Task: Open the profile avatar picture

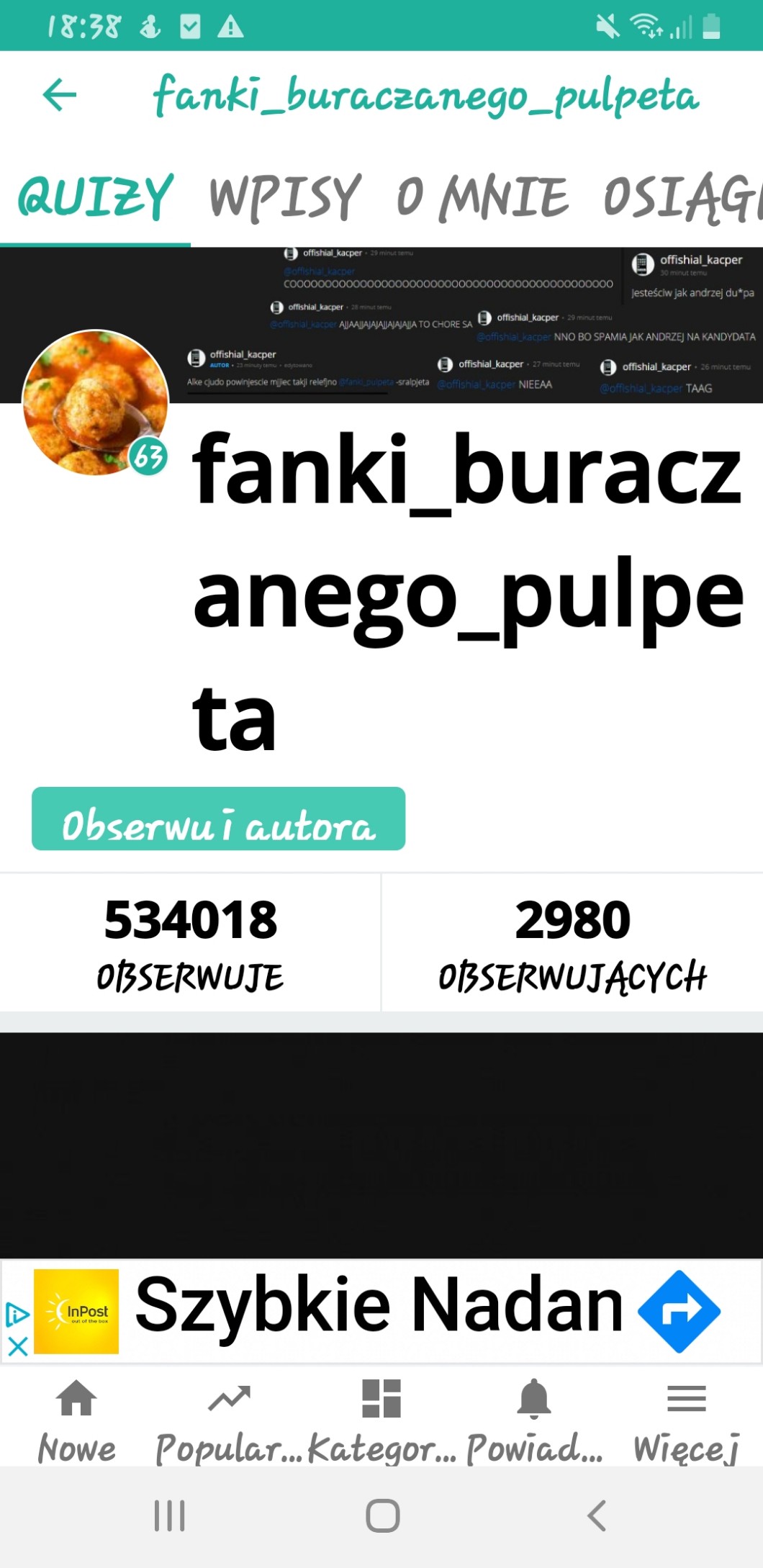Action: (96, 402)
